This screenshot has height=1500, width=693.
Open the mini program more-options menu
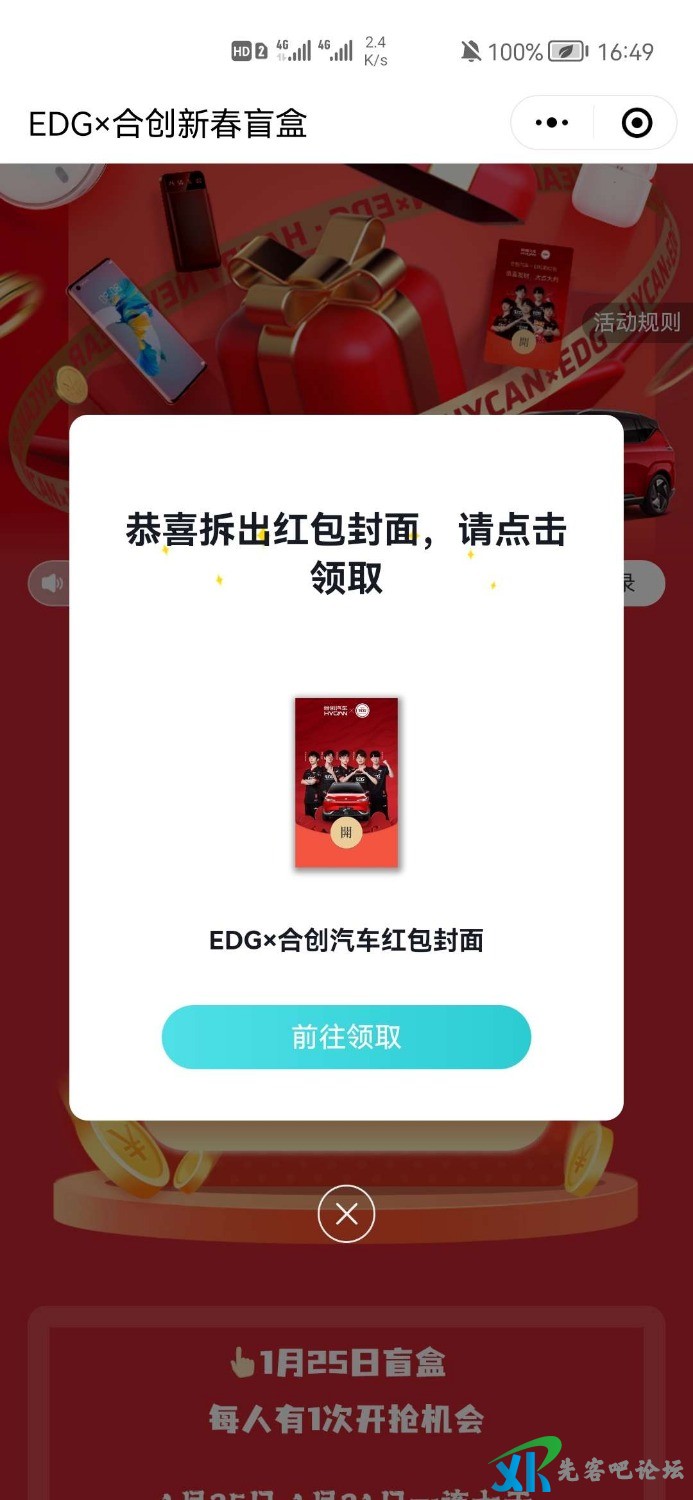[x=552, y=123]
